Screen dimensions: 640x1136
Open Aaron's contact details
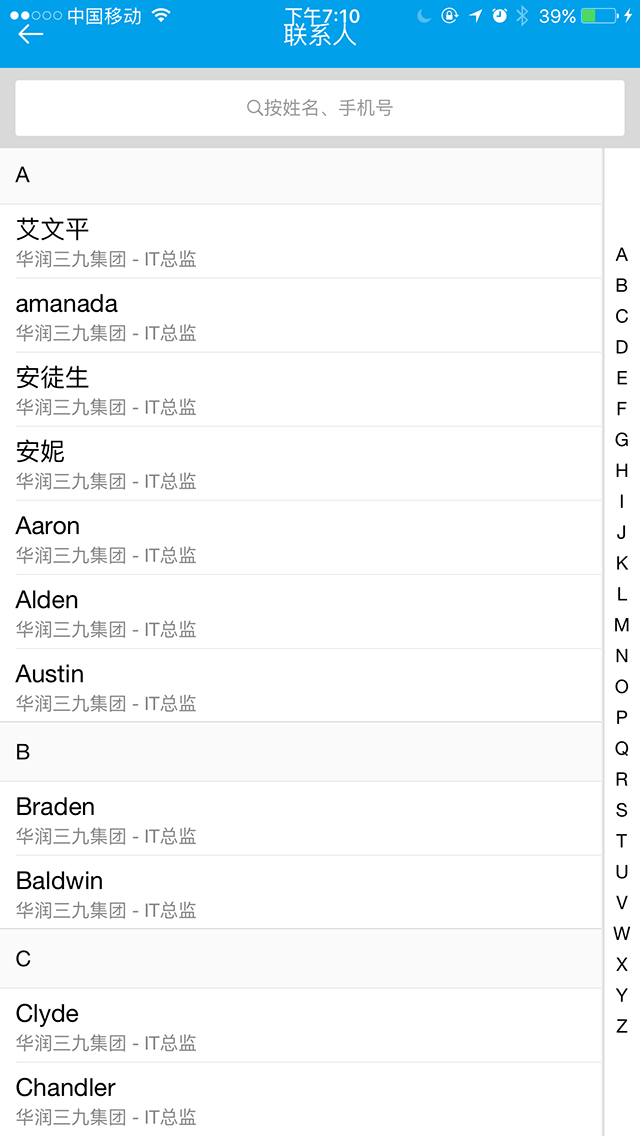pyautogui.click(x=300, y=538)
